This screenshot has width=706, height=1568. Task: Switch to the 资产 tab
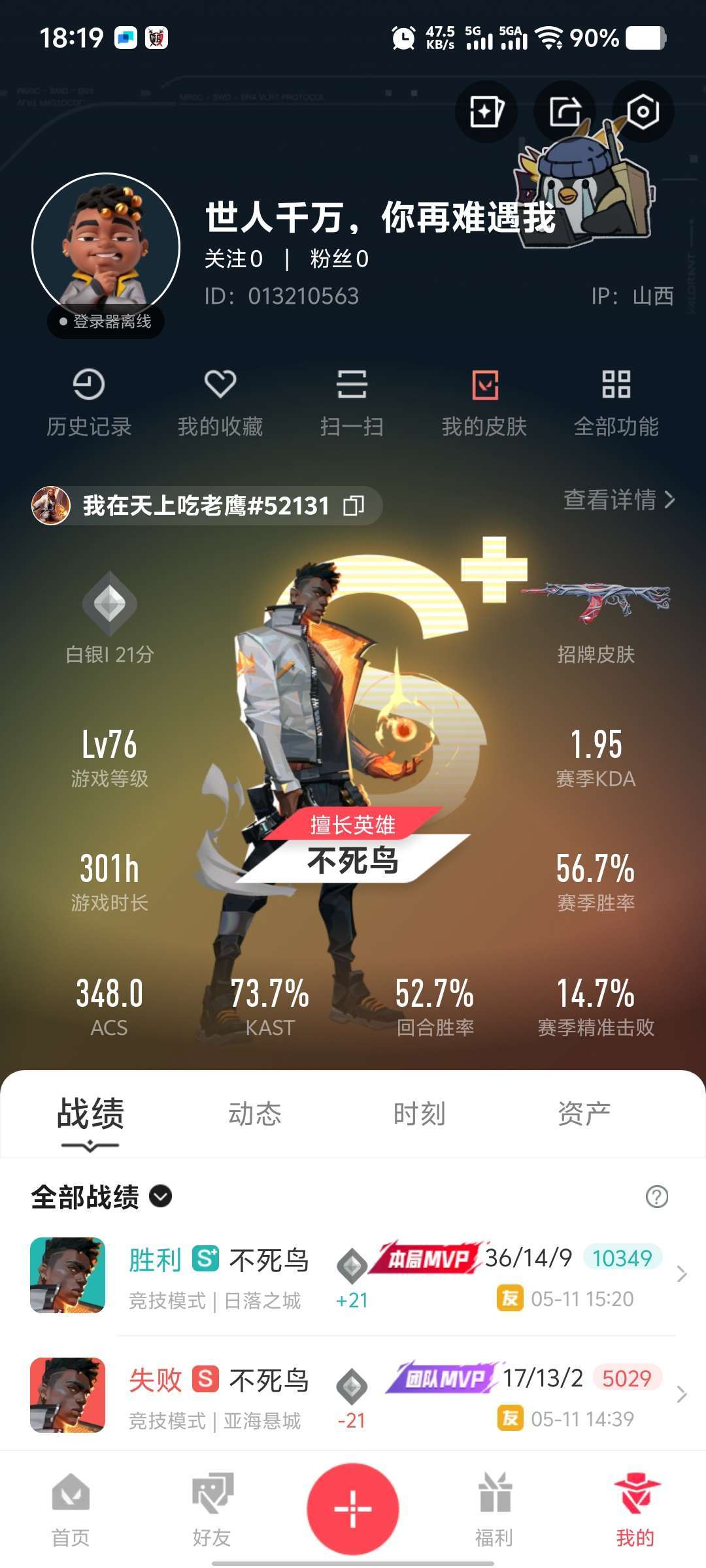point(584,1113)
